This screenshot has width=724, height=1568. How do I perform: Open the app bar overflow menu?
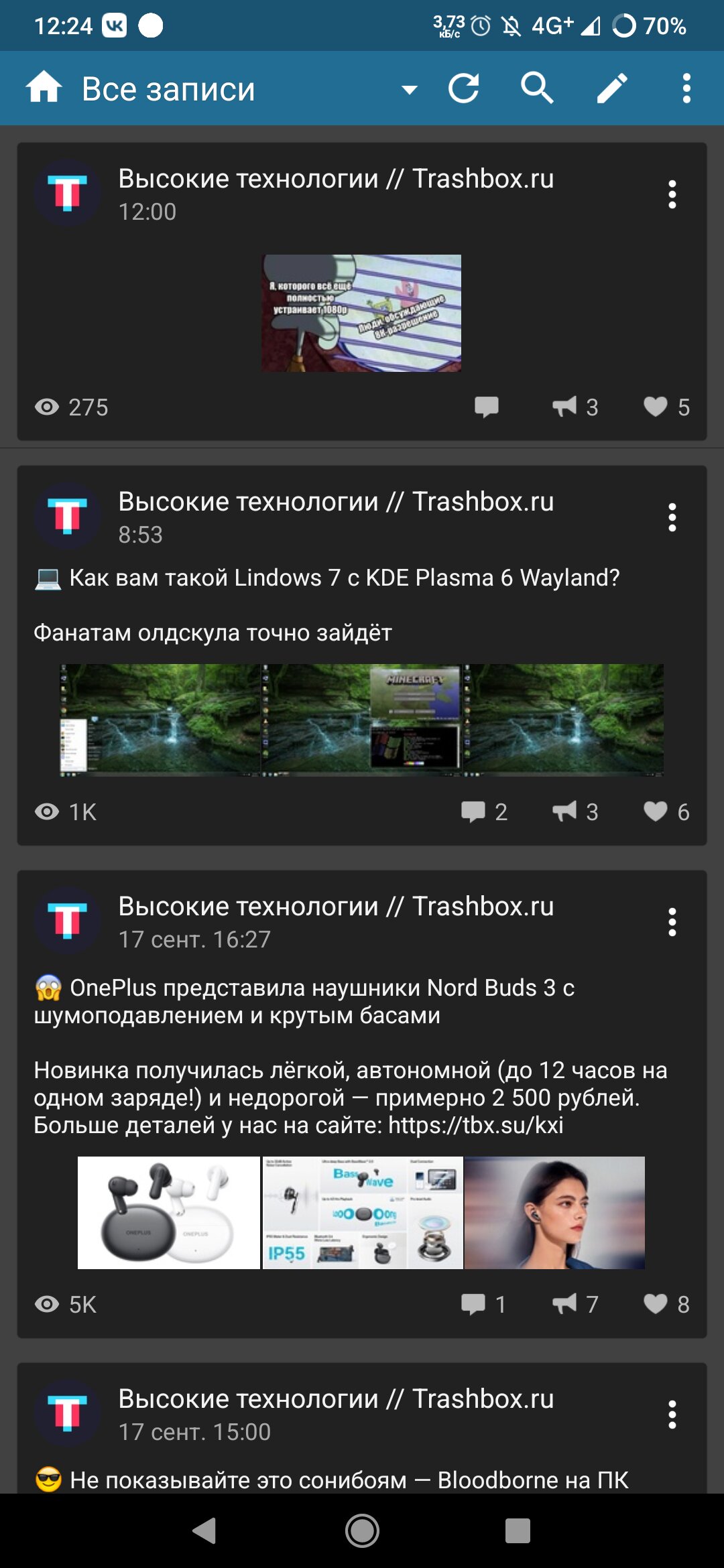point(686,88)
